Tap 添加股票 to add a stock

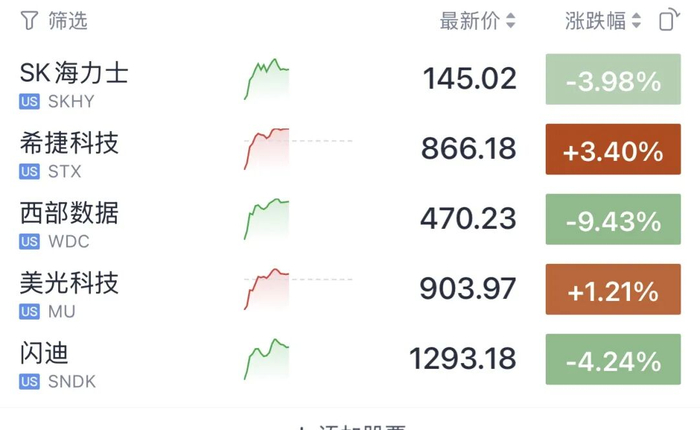[352, 426]
